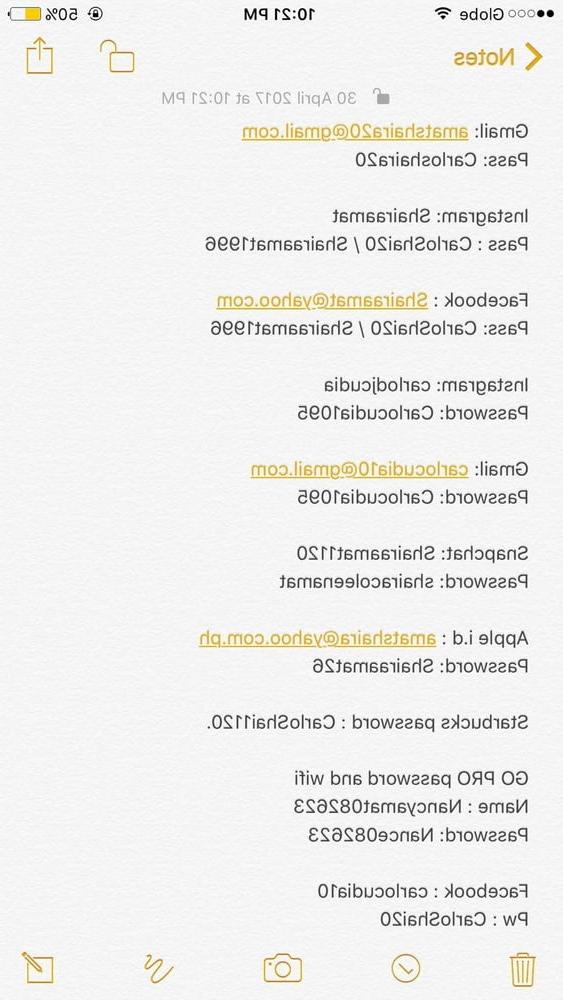Viewport: 563px width, 1000px height.
Task: Compose a new note
Action: click(x=38, y=967)
